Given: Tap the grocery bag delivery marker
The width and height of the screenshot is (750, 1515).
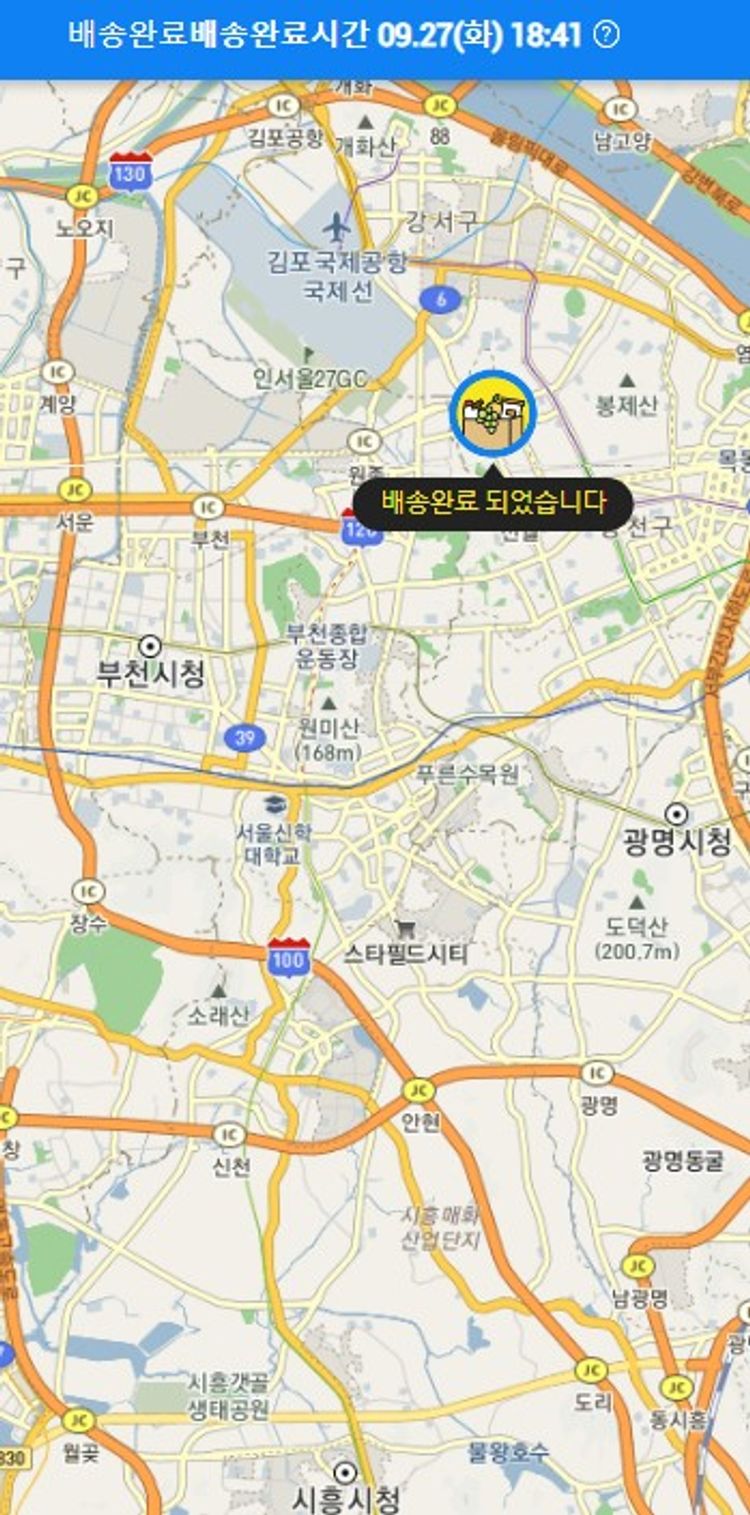Looking at the screenshot, I should pyautogui.click(x=493, y=412).
